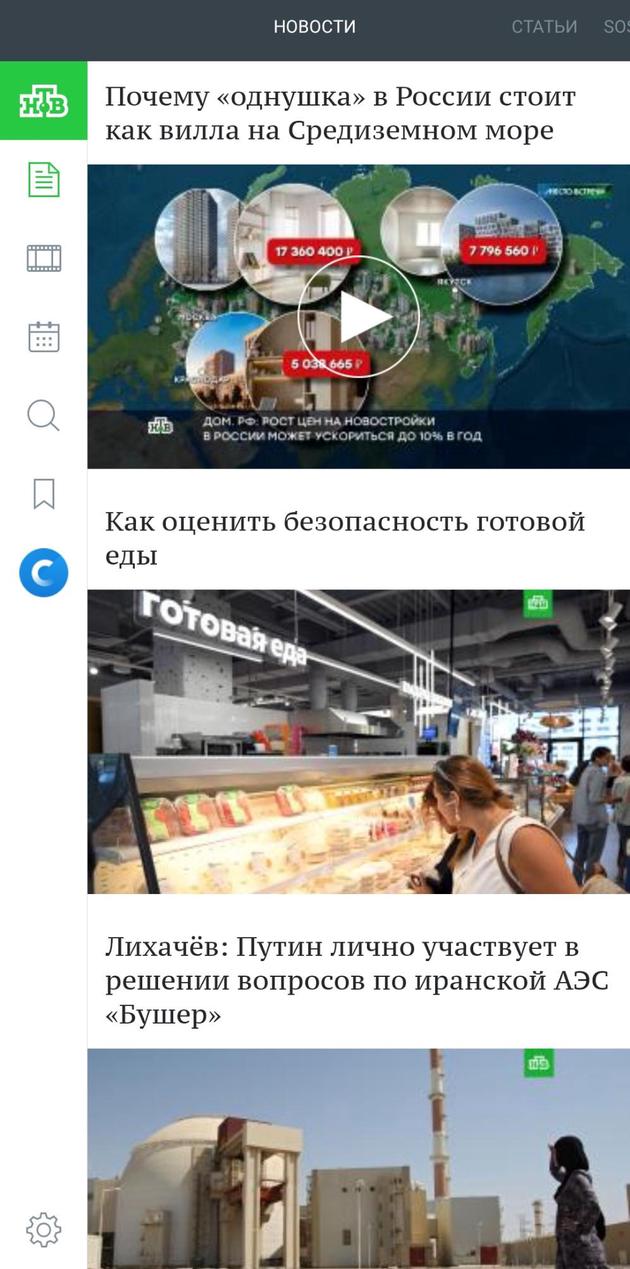Open the blue circular C icon
630x1269 pixels.
pos(43,573)
